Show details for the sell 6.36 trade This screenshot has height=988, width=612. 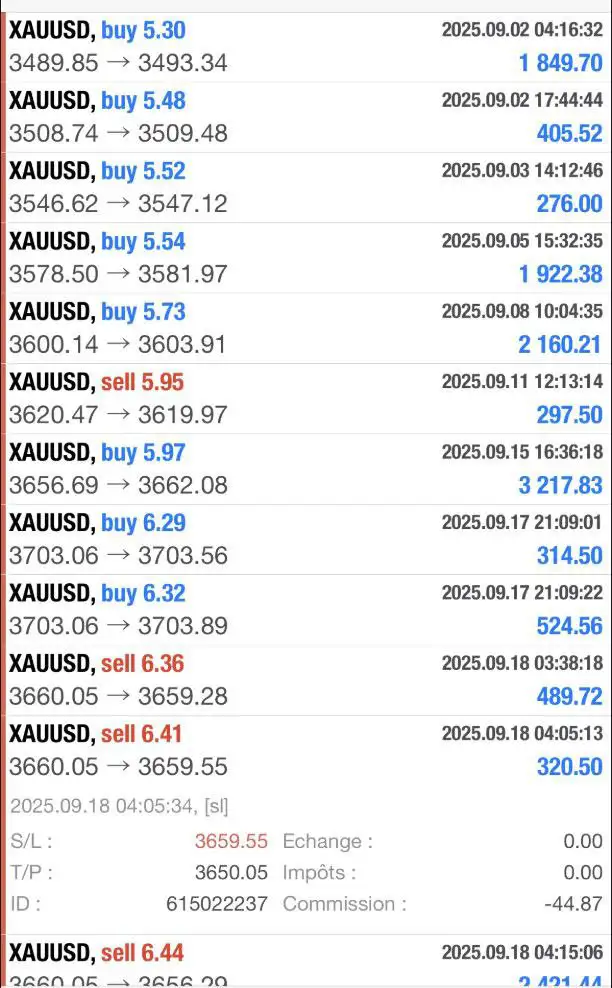coord(306,680)
